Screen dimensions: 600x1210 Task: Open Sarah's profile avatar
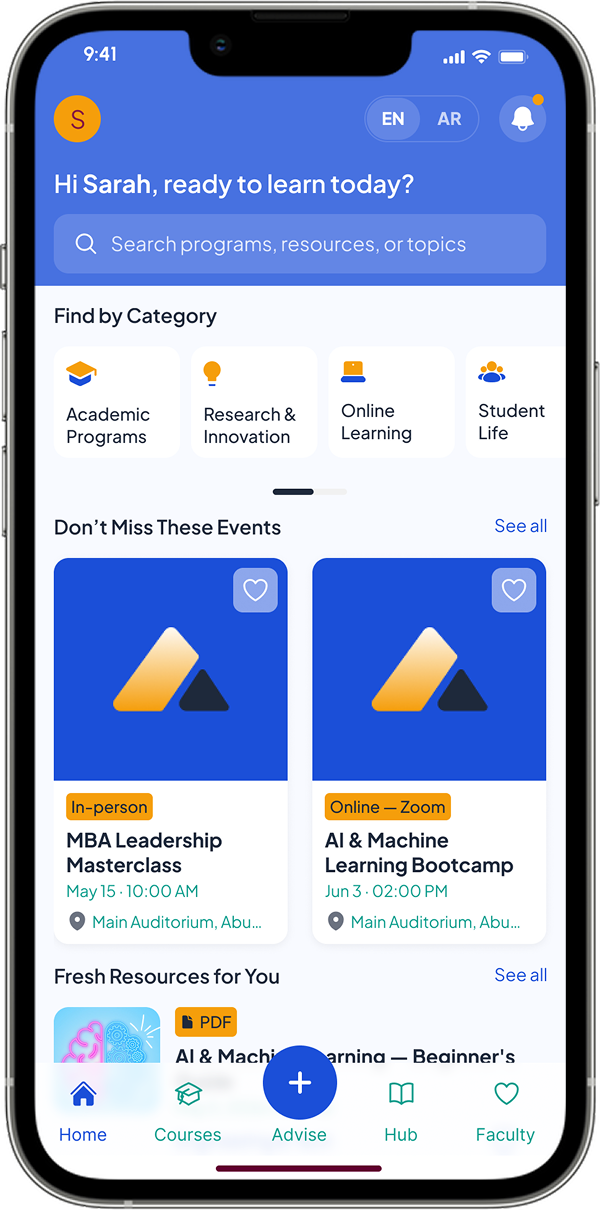[77, 120]
